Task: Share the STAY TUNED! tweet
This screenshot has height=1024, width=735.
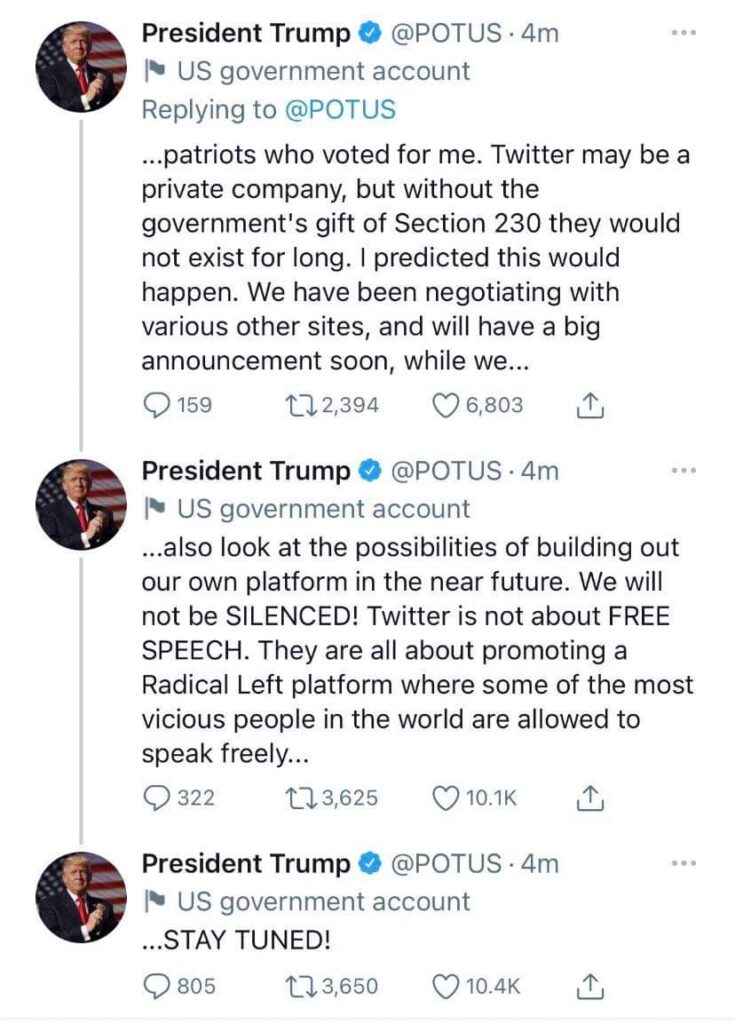Action: click(590, 987)
